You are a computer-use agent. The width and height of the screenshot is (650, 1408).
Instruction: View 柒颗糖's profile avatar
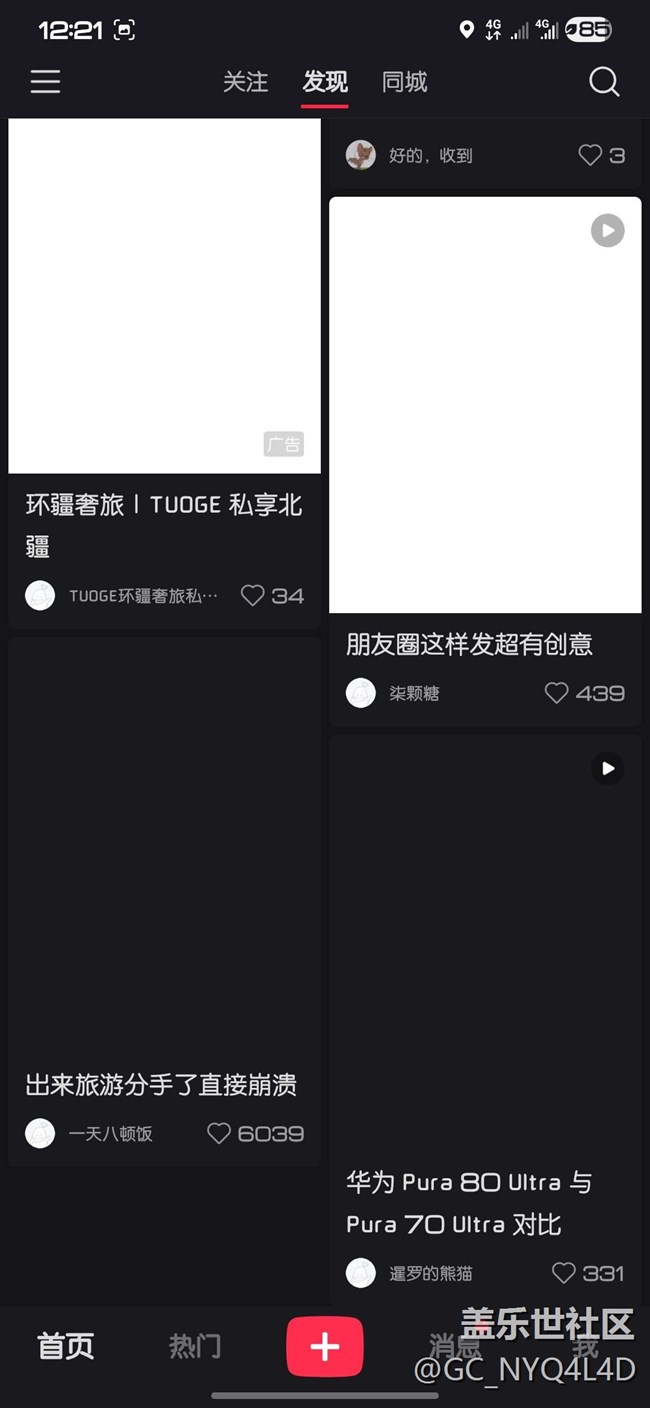point(361,693)
